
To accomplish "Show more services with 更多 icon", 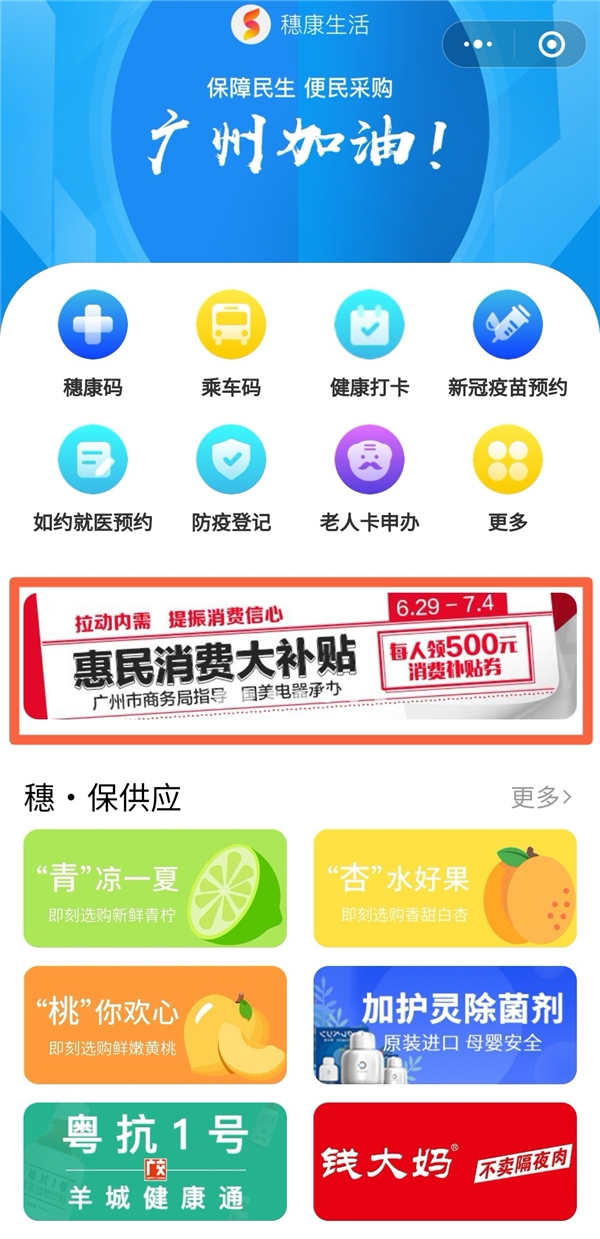I will click(x=507, y=460).
